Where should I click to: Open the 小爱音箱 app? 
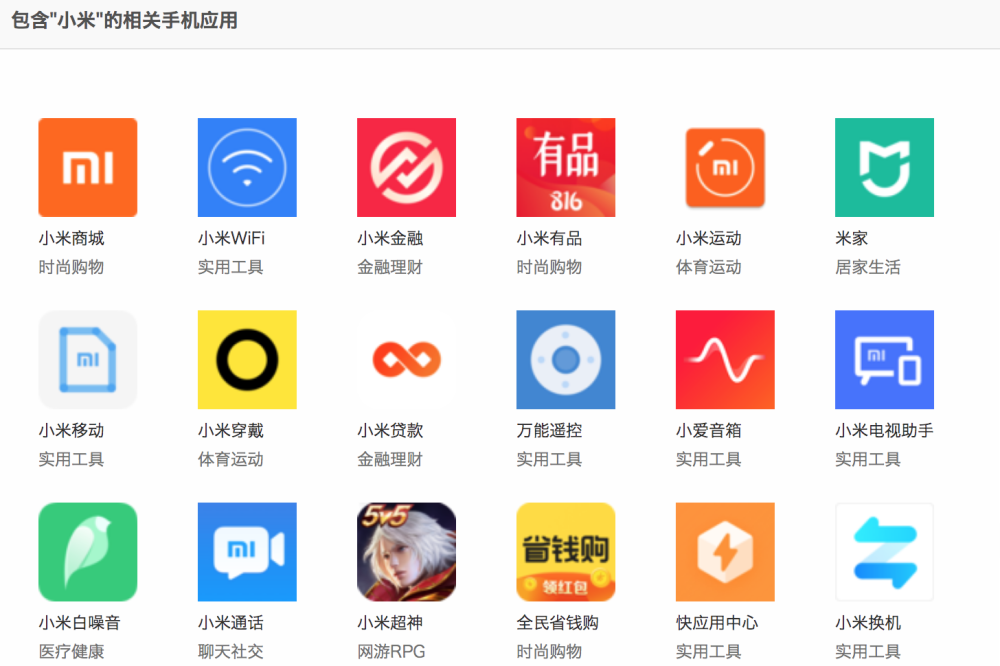pos(725,360)
